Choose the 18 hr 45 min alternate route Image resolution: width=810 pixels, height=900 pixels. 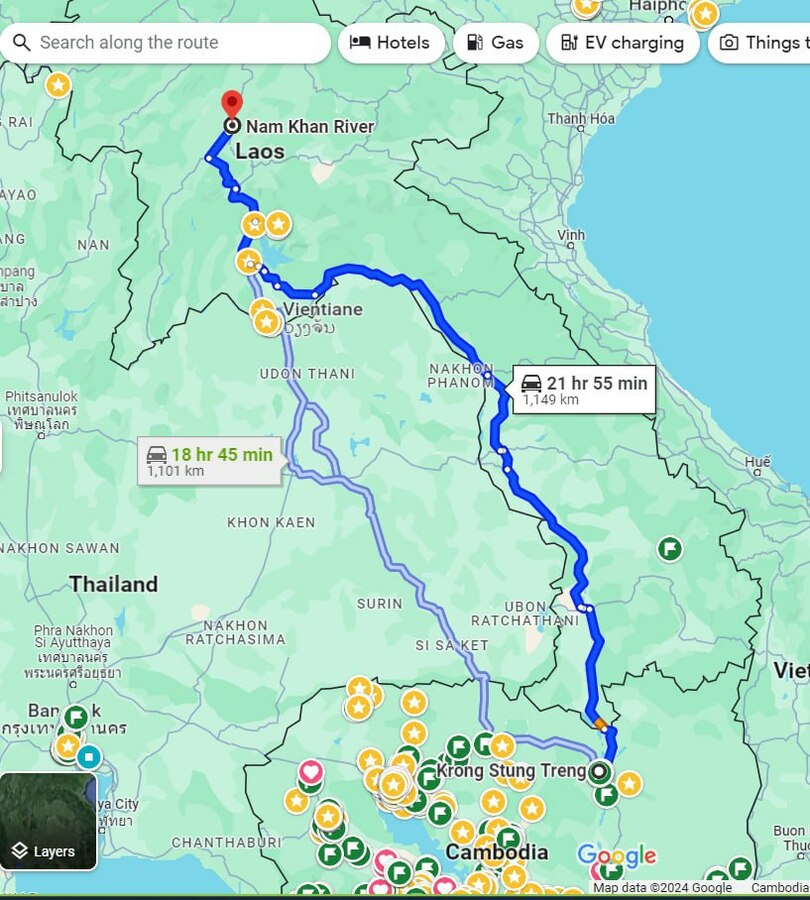click(x=210, y=461)
